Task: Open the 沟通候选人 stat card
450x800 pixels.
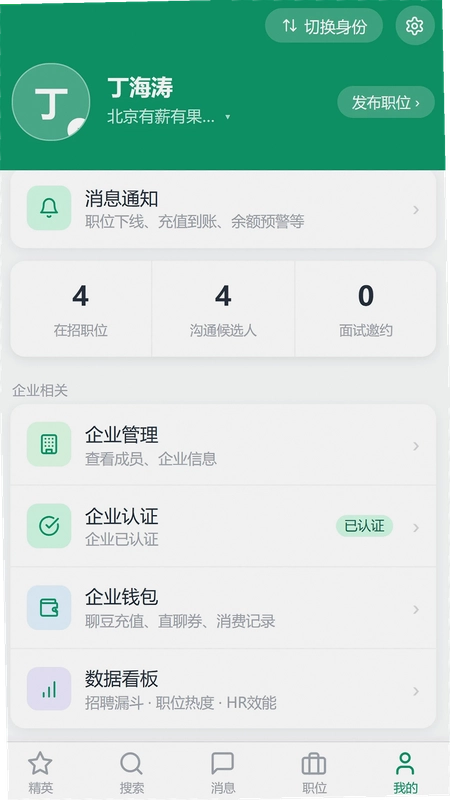Action: pyautogui.click(x=223, y=309)
